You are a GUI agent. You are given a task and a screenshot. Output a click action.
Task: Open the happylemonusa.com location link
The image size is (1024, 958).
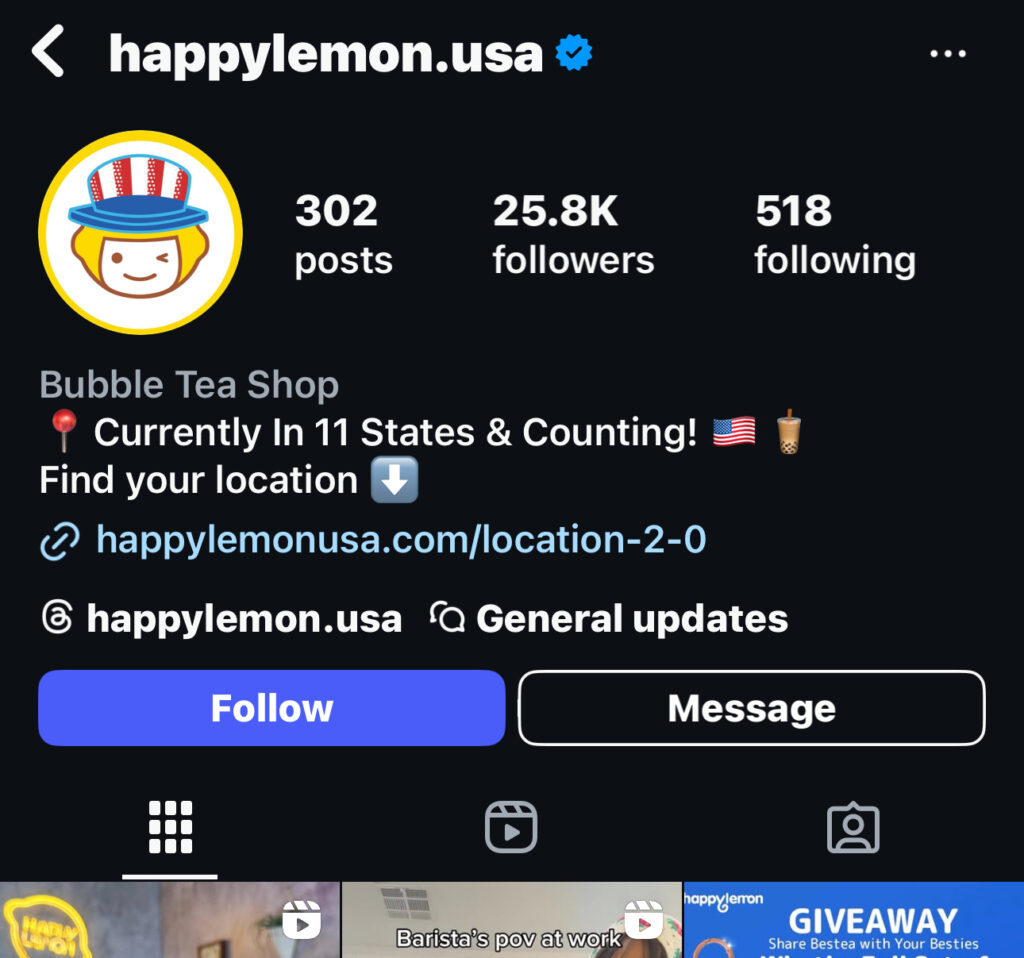pyautogui.click(x=400, y=541)
